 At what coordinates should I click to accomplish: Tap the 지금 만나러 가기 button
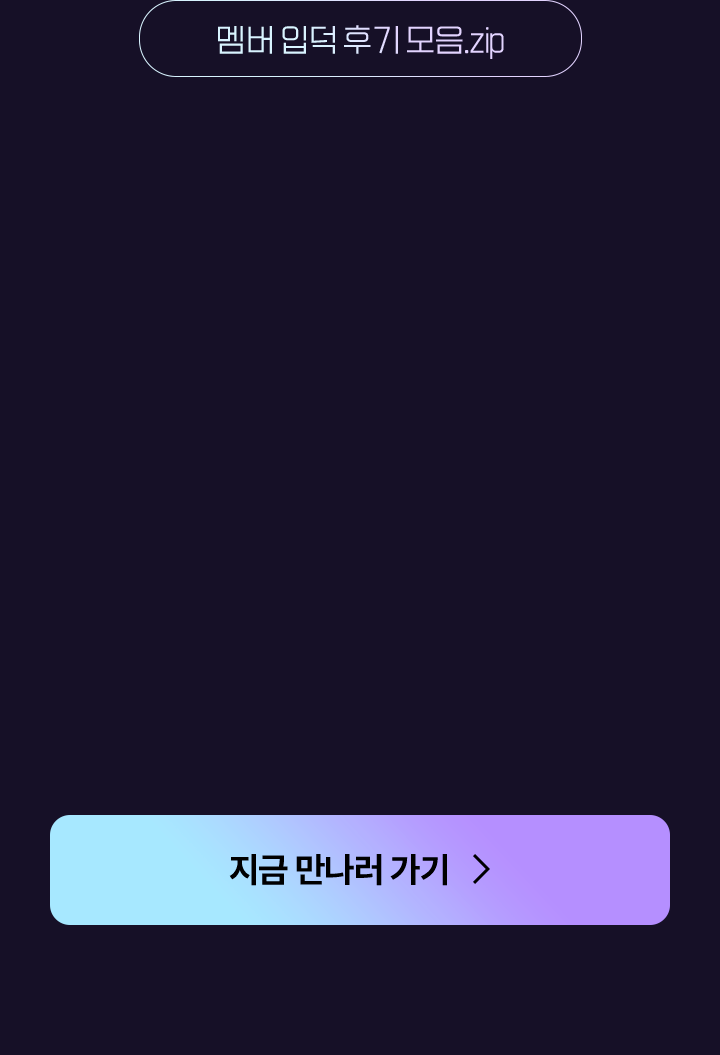pyautogui.click(x=360, y=869)
